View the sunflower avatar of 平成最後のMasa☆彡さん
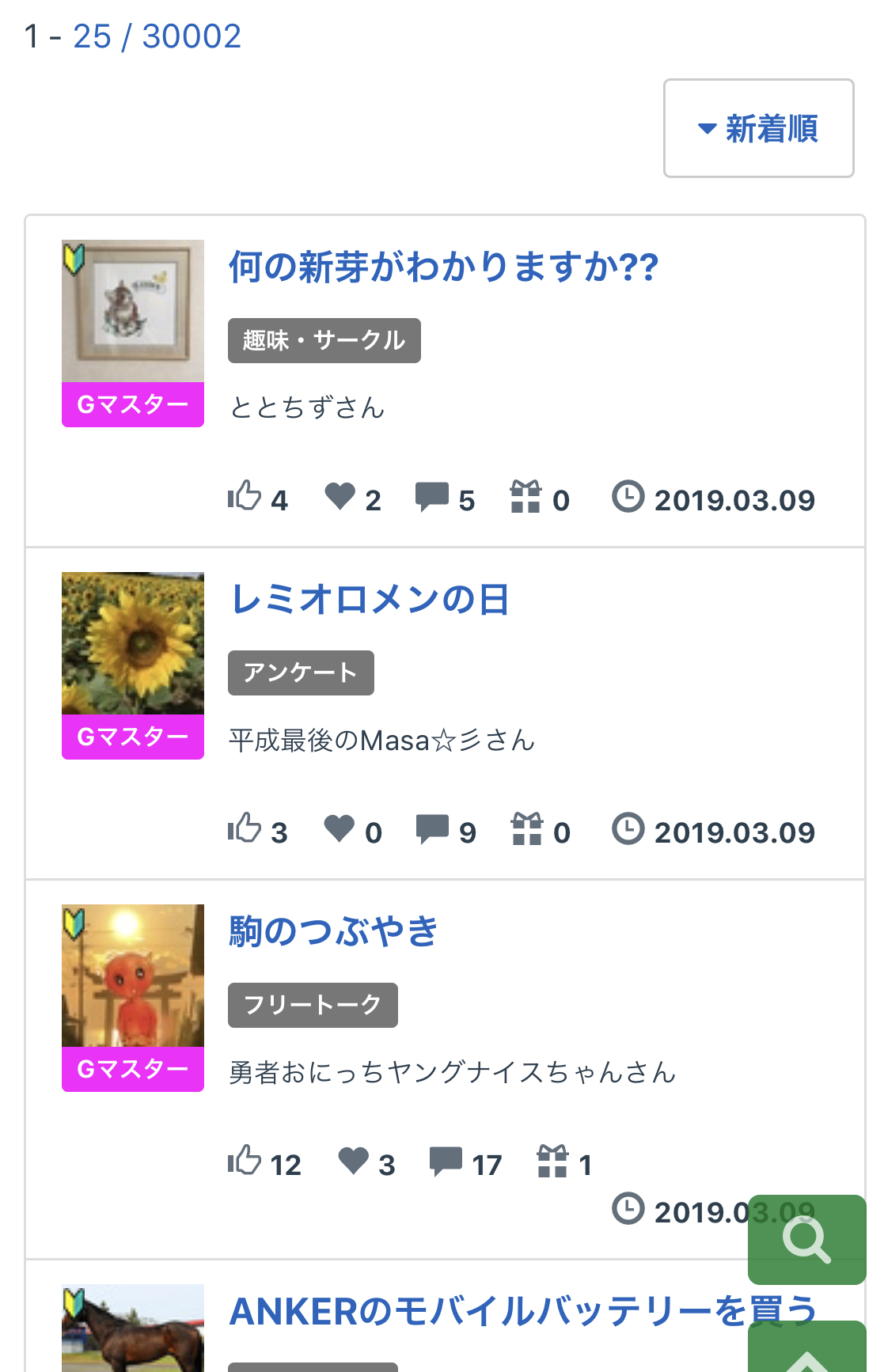 [x=133, y=643]
